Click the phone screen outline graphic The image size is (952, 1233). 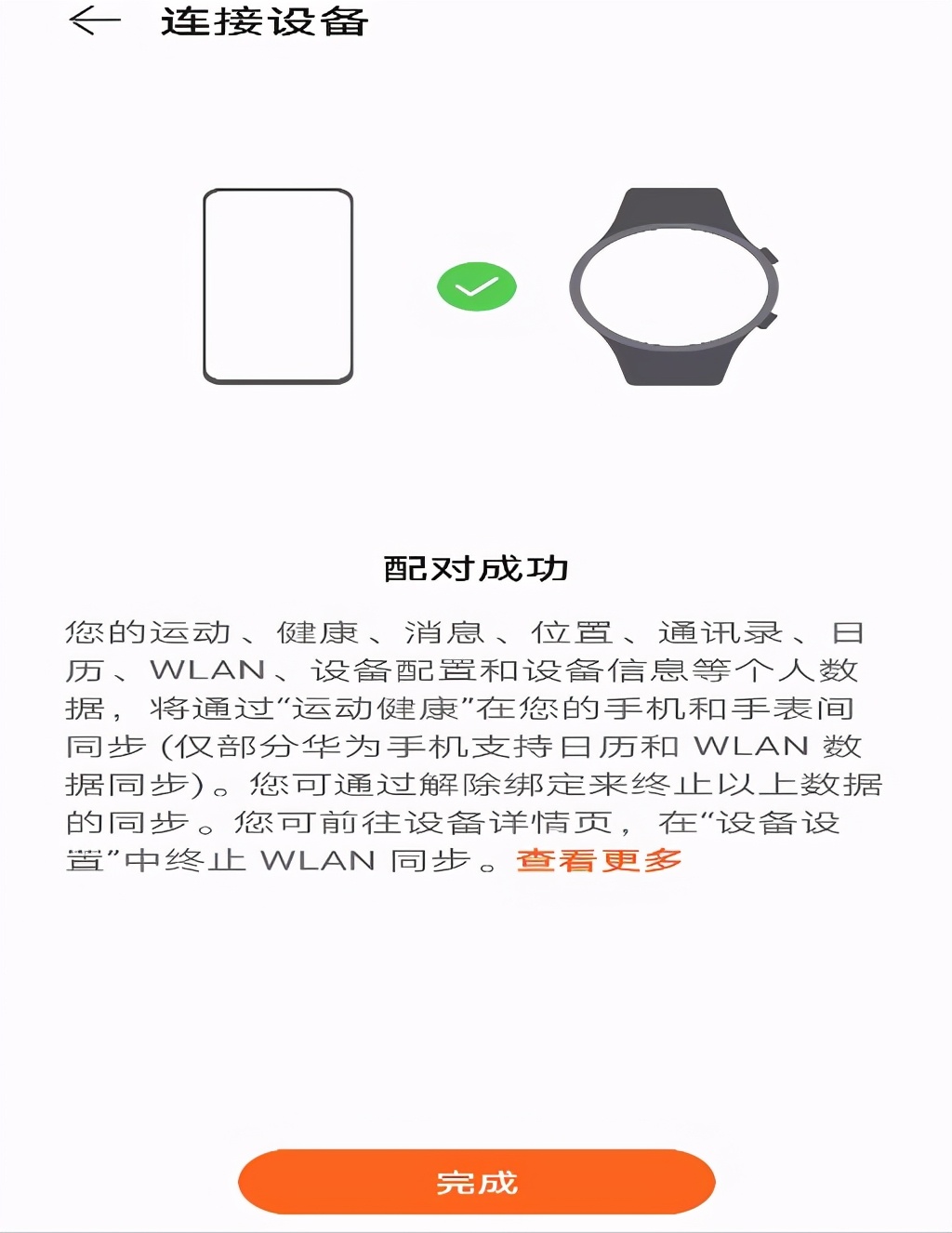pyautogui.click(x=278, y=284)
